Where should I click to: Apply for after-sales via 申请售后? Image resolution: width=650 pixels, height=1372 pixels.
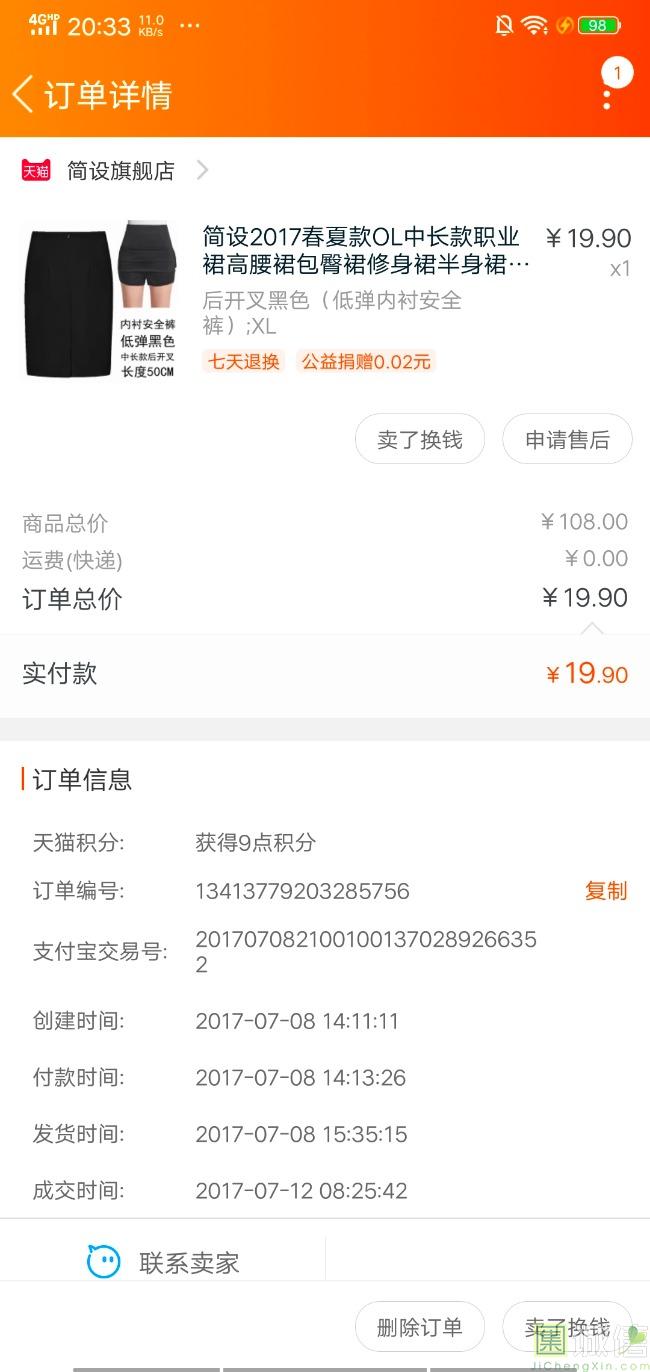pyautogui.click(x=567, y=440)
